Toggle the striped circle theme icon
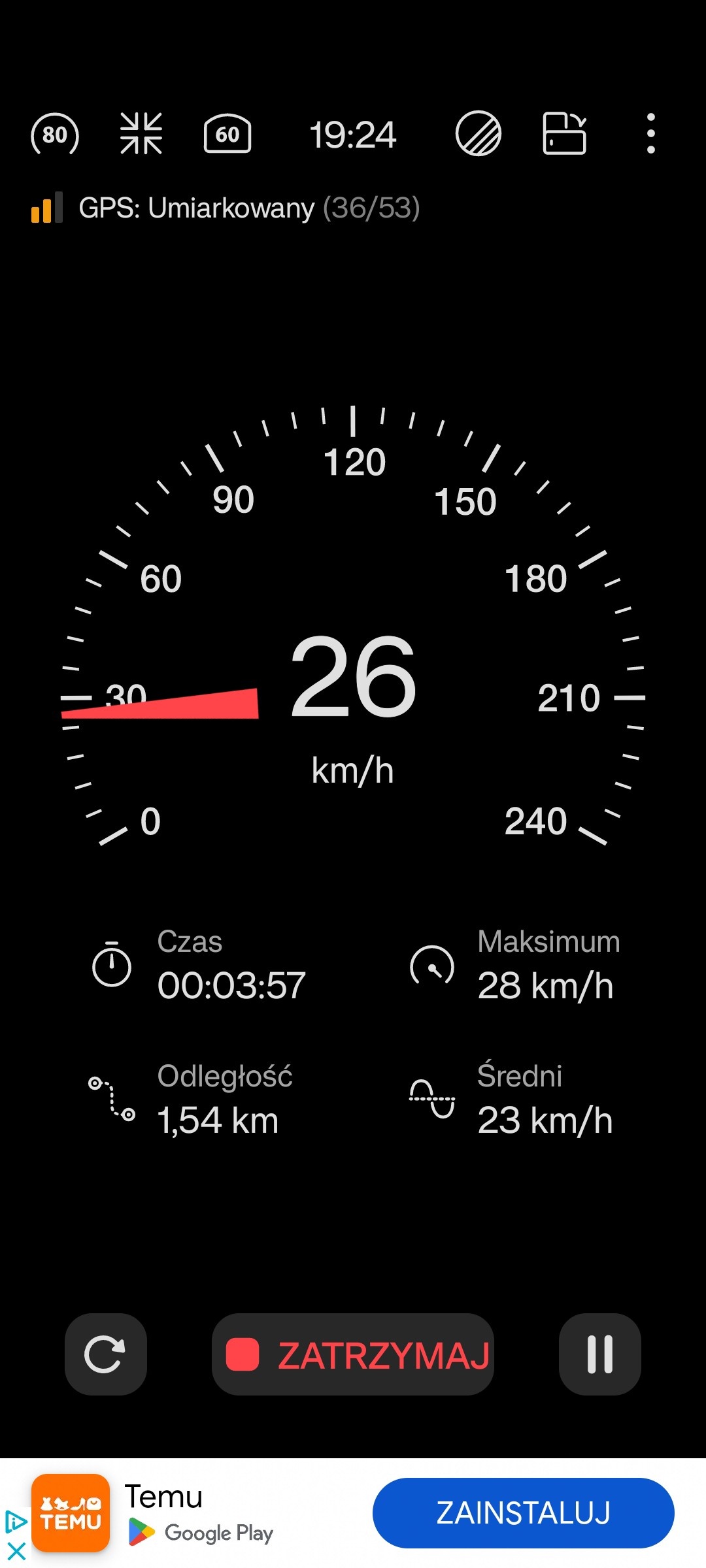 479,134
